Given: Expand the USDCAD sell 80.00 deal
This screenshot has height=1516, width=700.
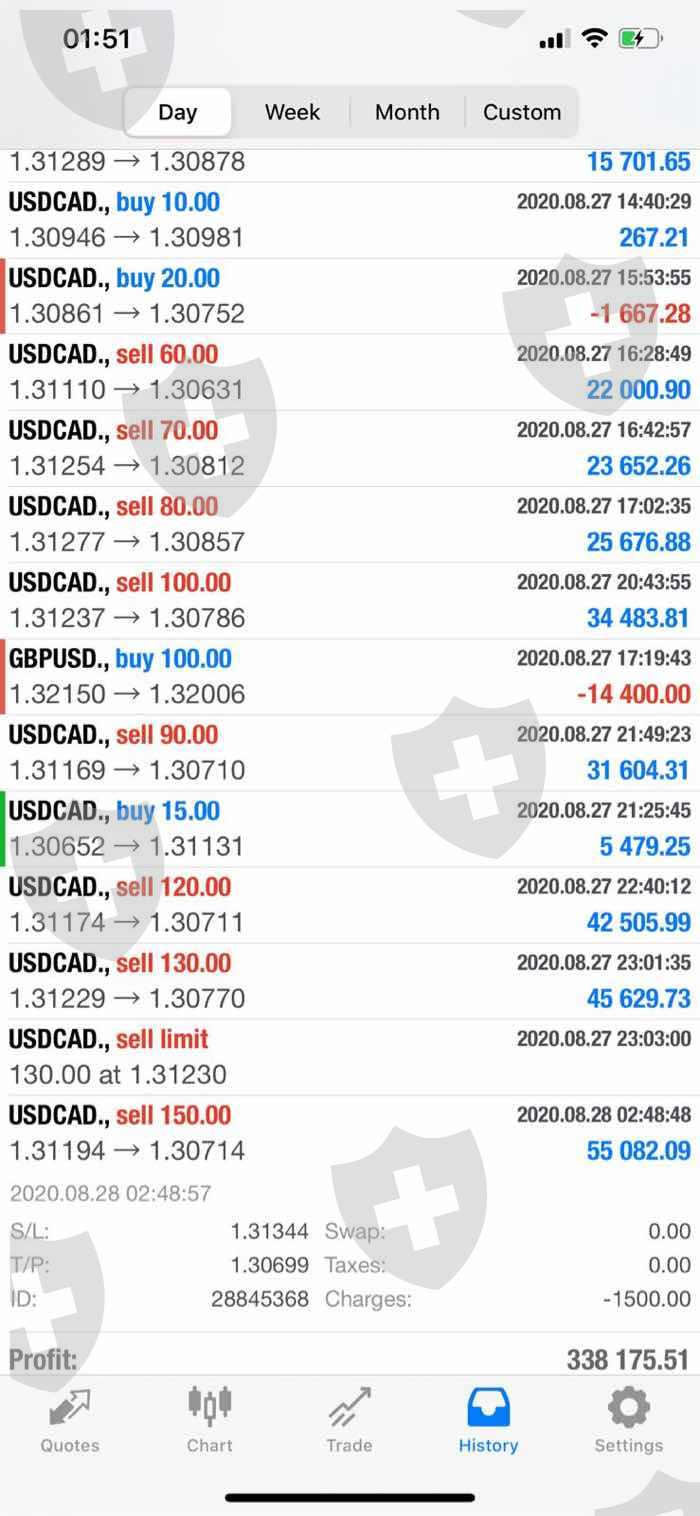Looking at the screenshot, I should pyautogui.click(x=350, y=524).
